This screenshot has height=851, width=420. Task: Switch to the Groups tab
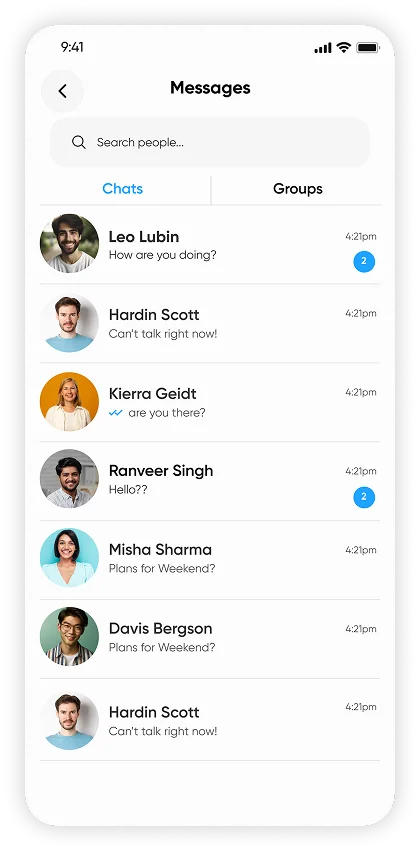point(297,189)
